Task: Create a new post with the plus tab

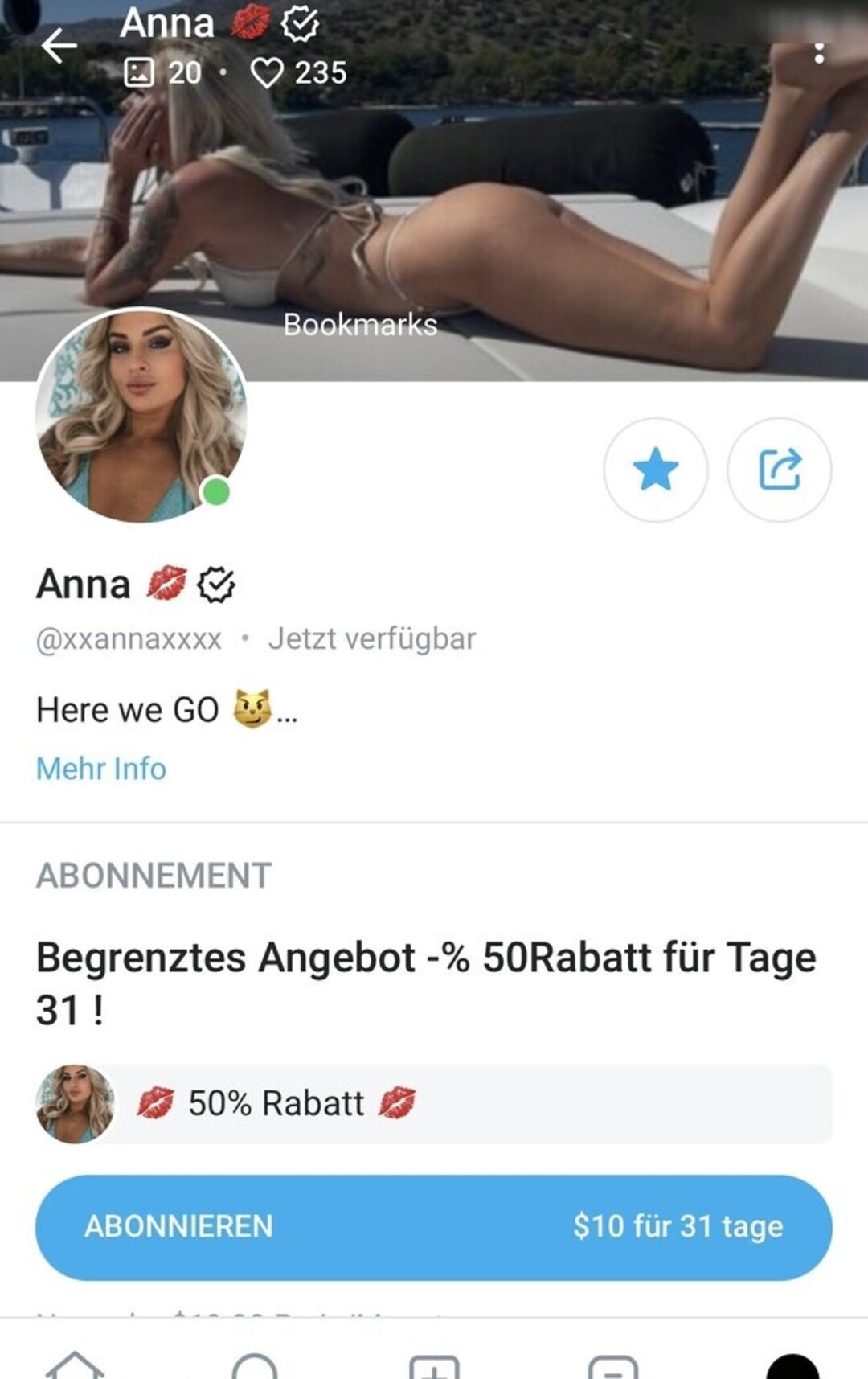Action: [434, 1365]
